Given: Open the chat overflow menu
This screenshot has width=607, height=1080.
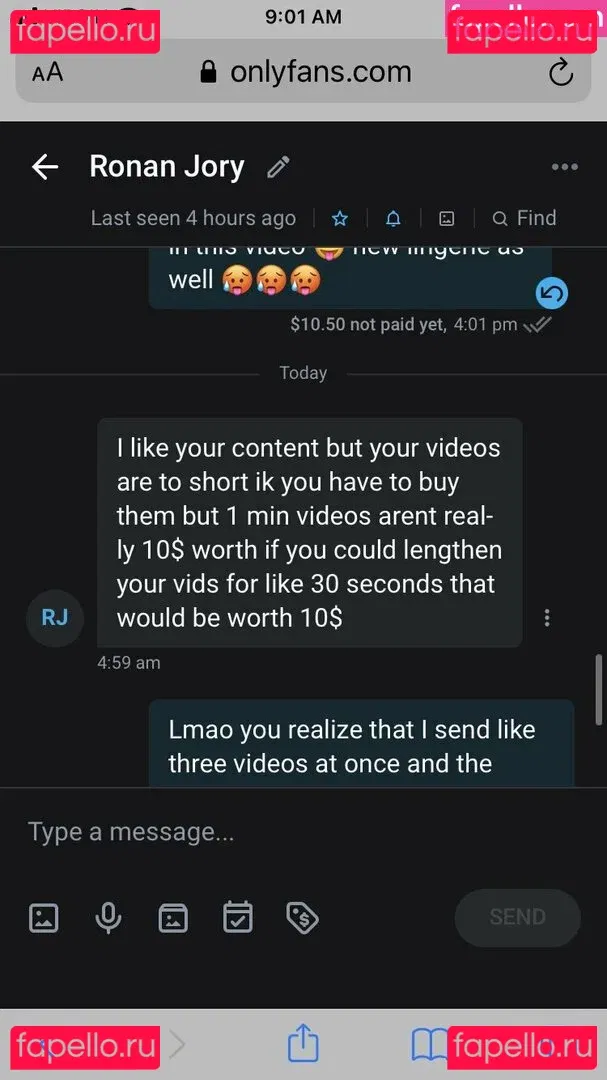Looking at the screenshot, I should point(564,167).
